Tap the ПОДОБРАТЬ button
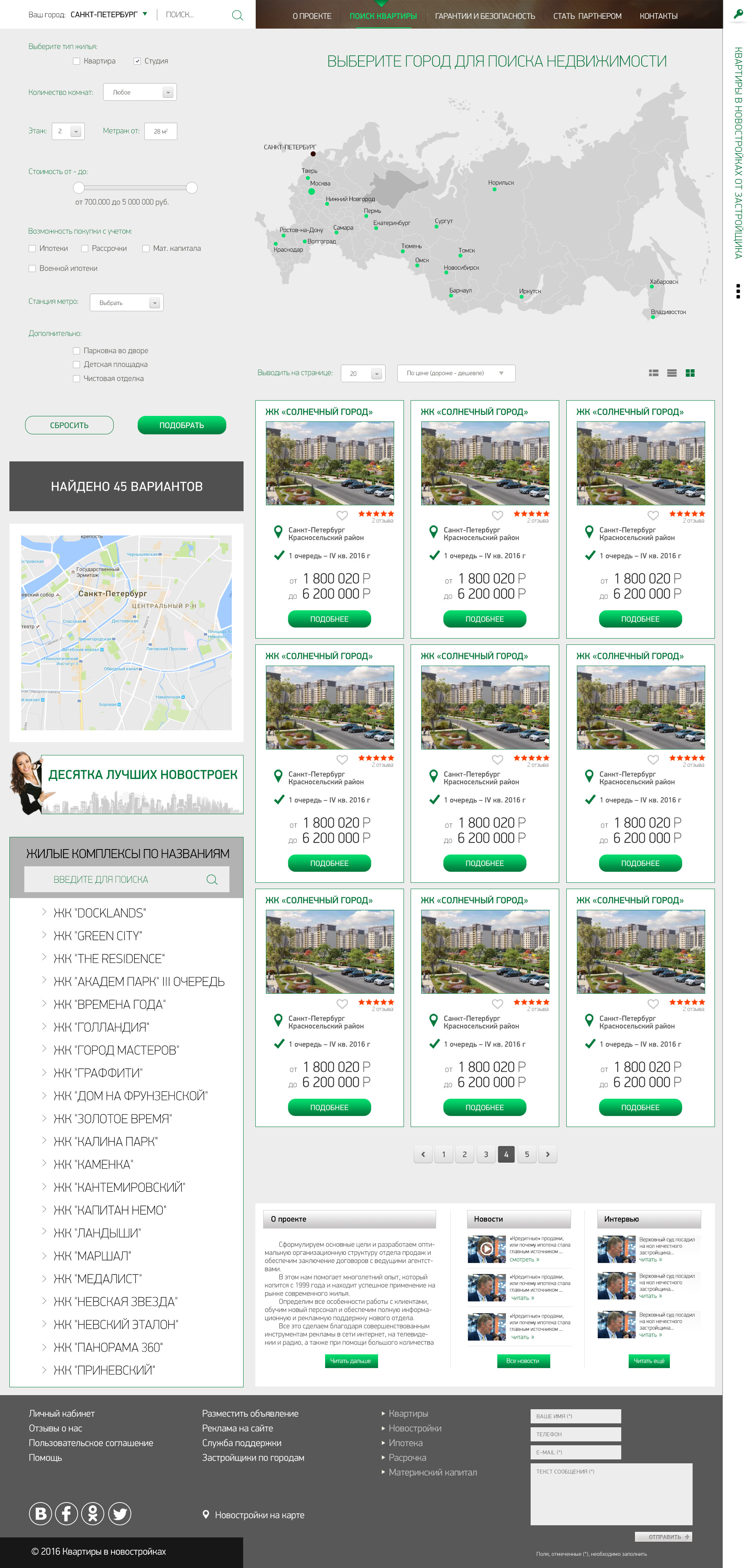The width and height of the screenshot is (753, 1568). pyautogui.click(x=182, y=425)
